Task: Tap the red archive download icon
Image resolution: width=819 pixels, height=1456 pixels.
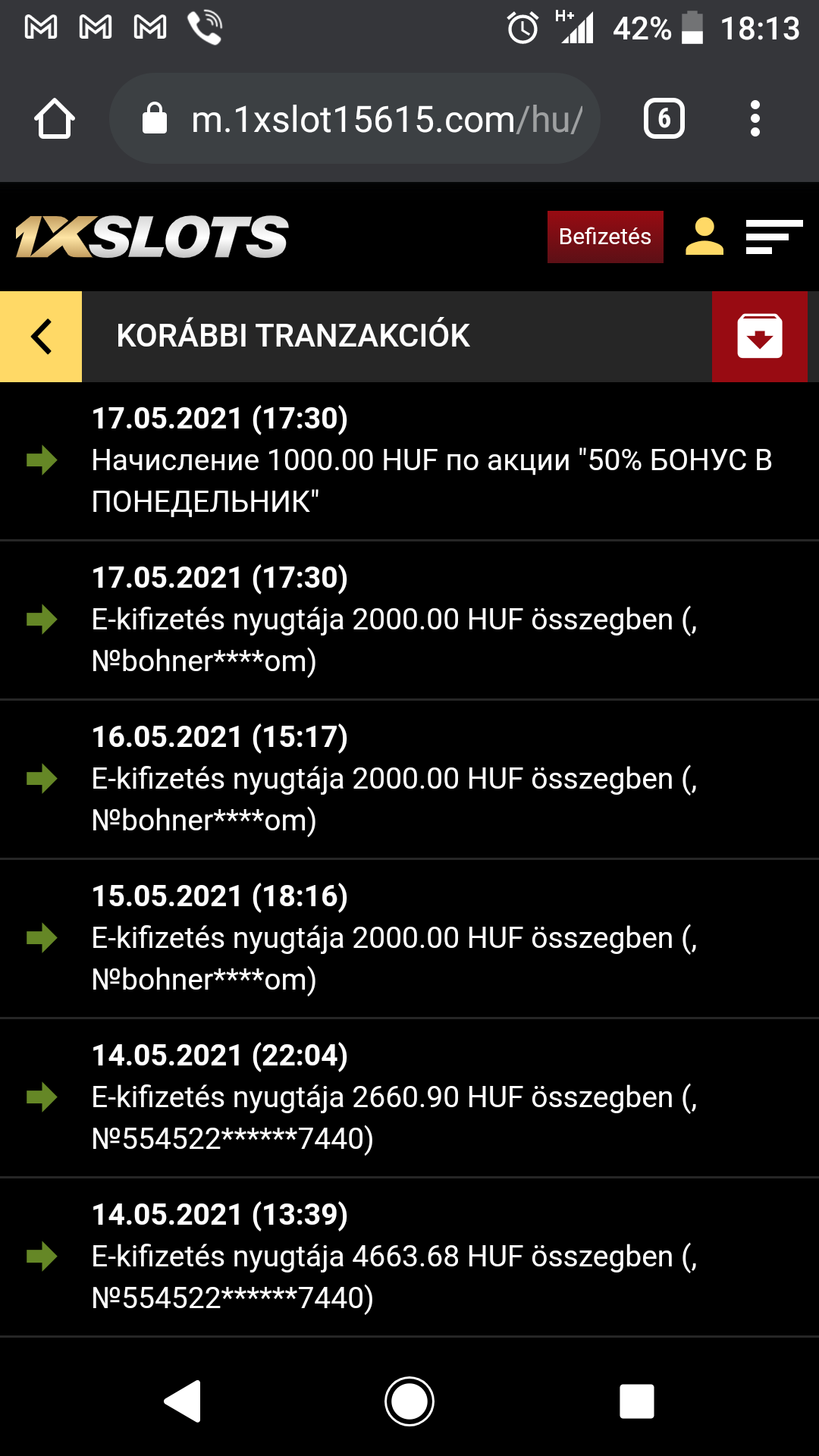Action: point(759,336)
